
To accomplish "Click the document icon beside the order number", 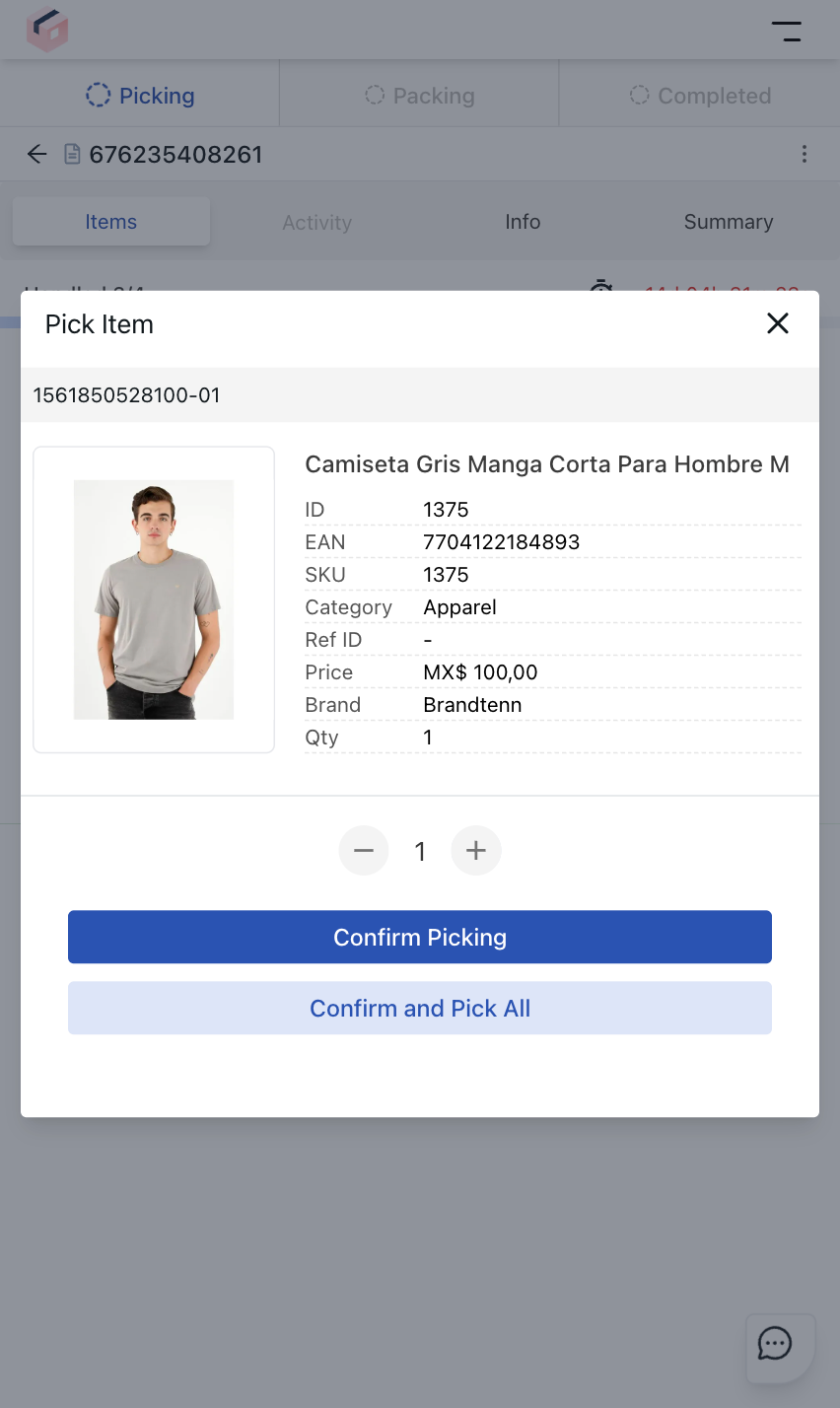I will click(71, 154).
